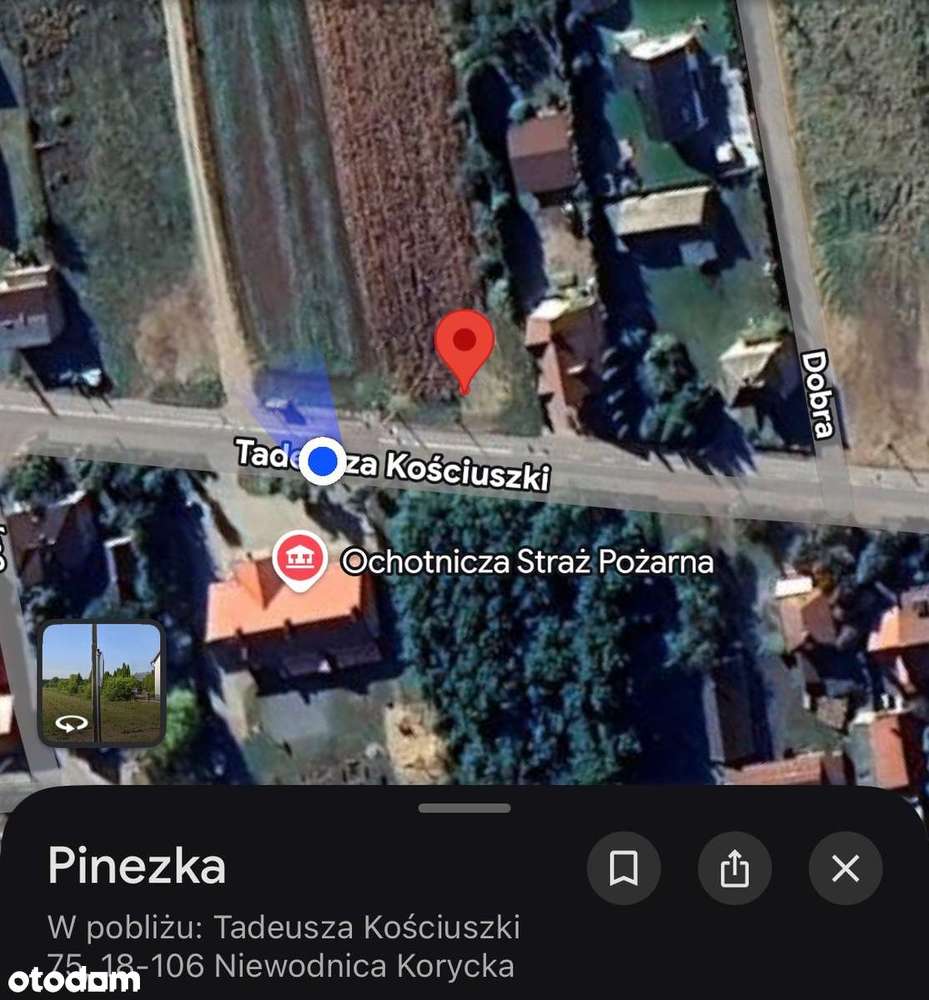Expand the Pinezka panel via its handle

[x=464, y=807]
